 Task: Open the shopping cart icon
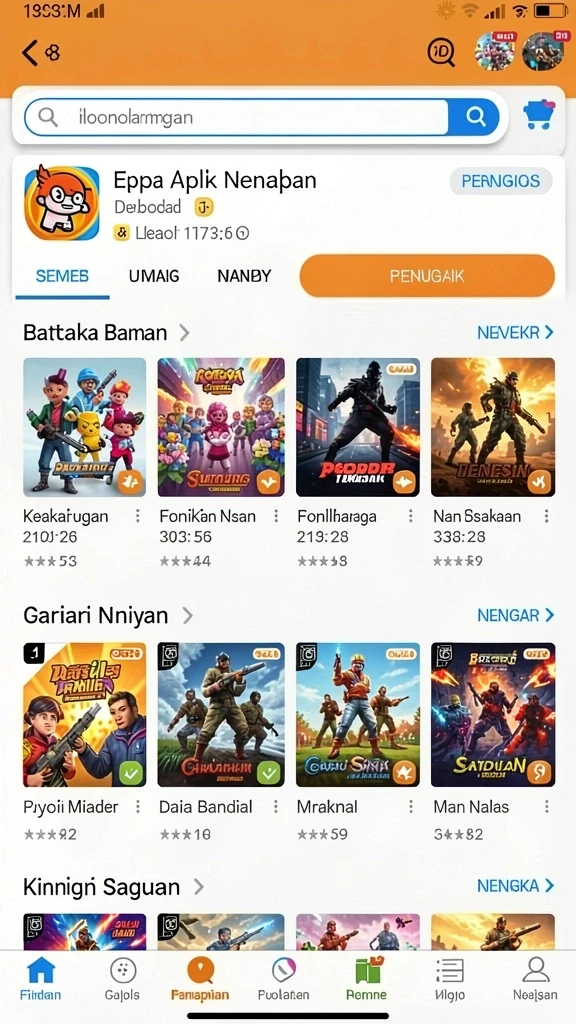[539, 114]
